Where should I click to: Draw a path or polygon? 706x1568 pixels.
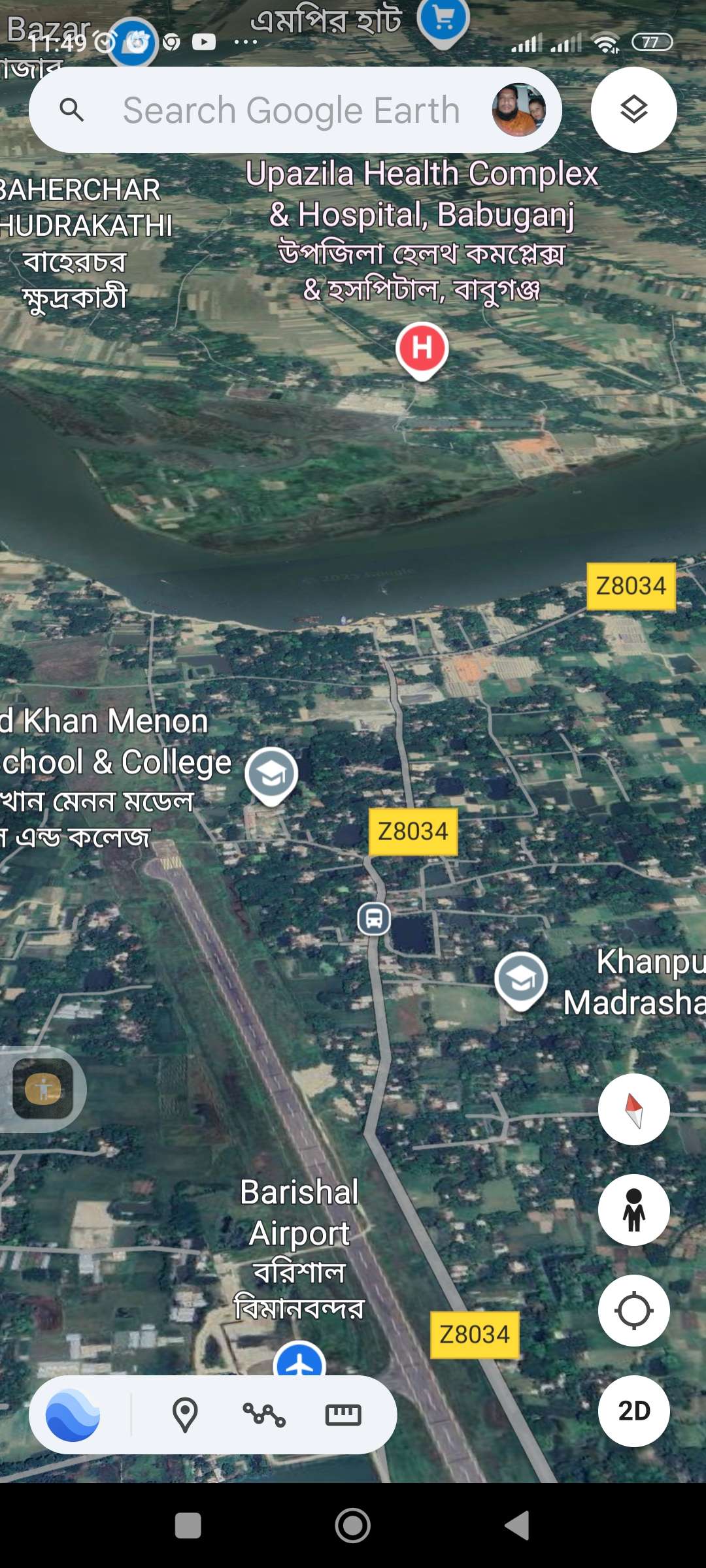pos(264,1415)
